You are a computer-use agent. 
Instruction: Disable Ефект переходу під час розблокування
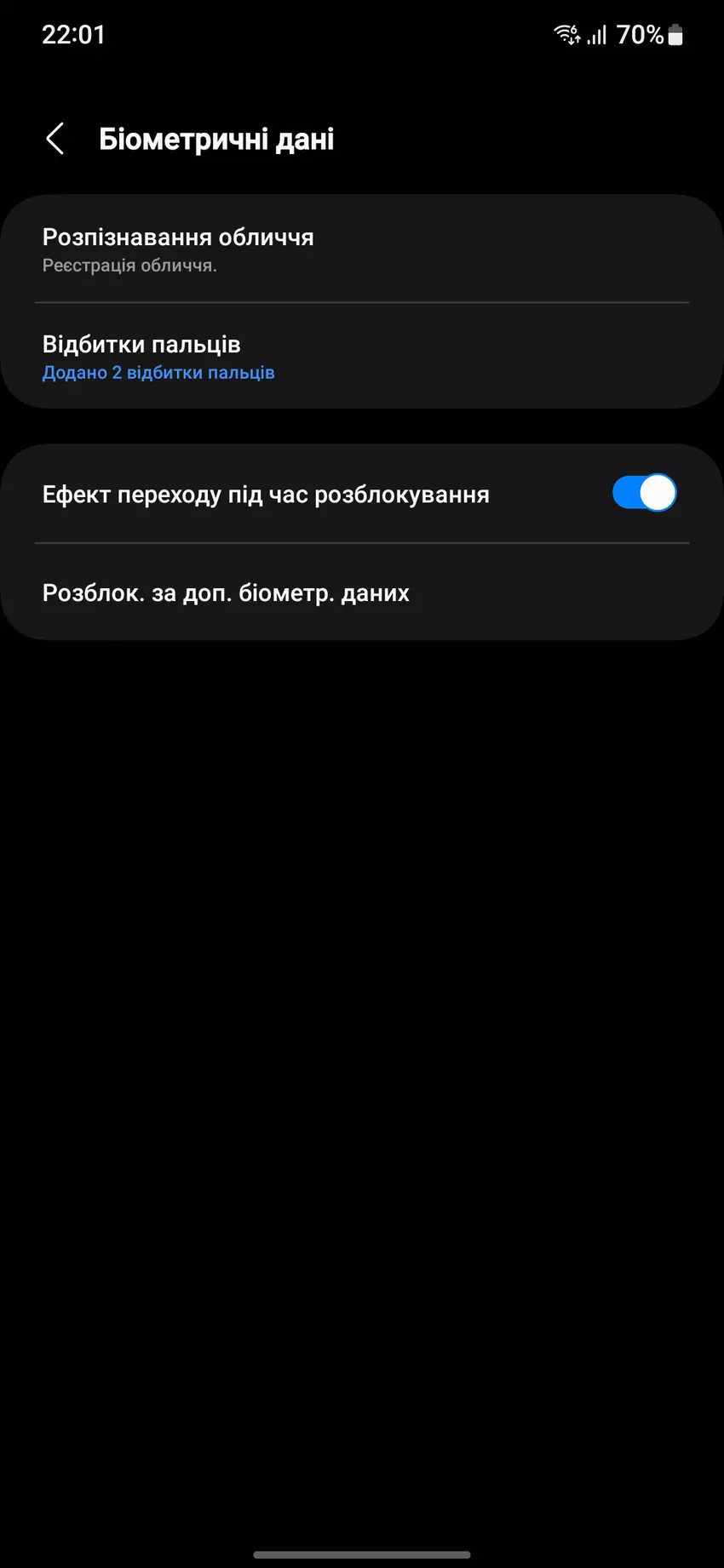point(644,493)
